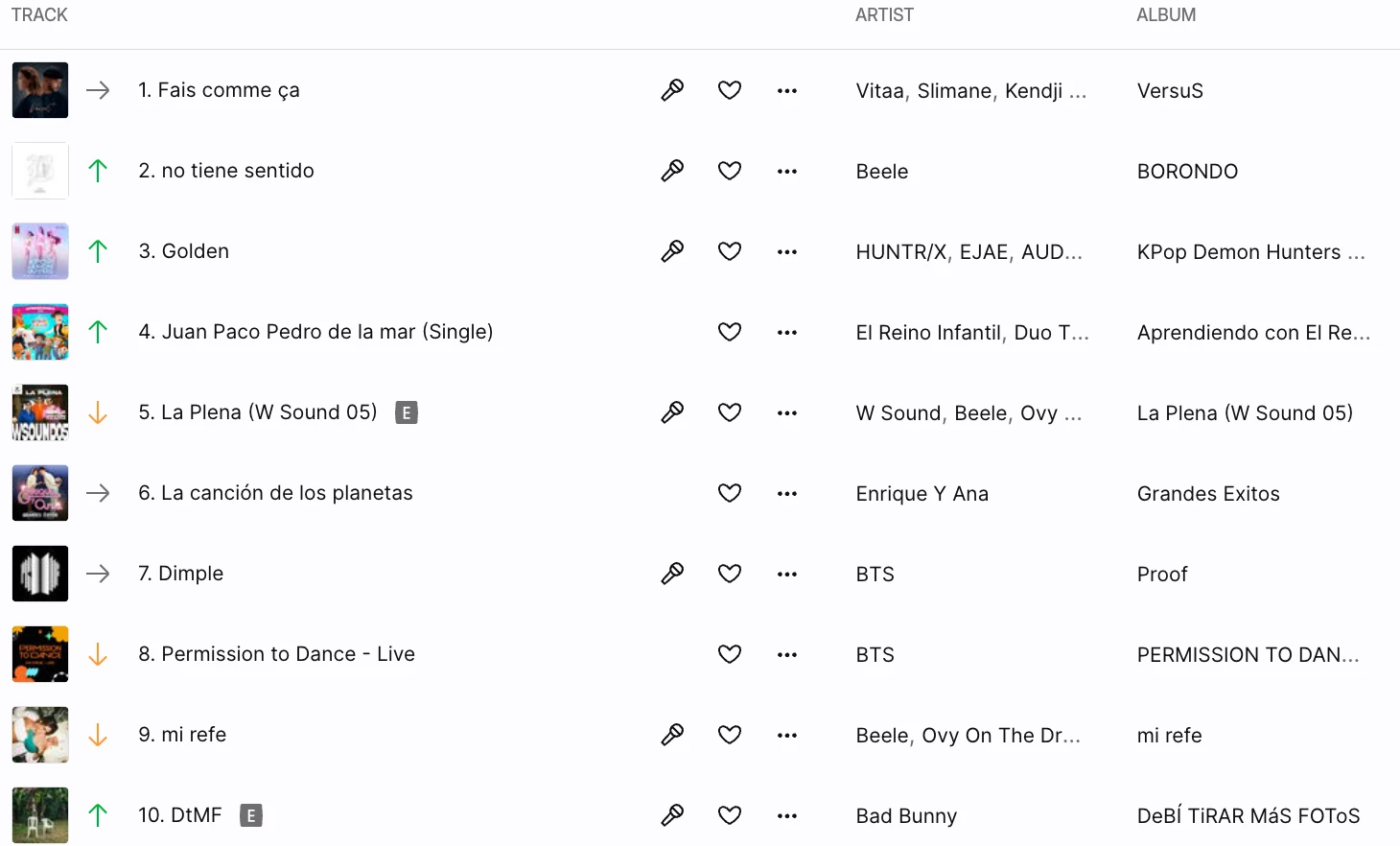1400x846 pixels.
Task: Show lyrics for Dimple
Action: tap(672, 574)
